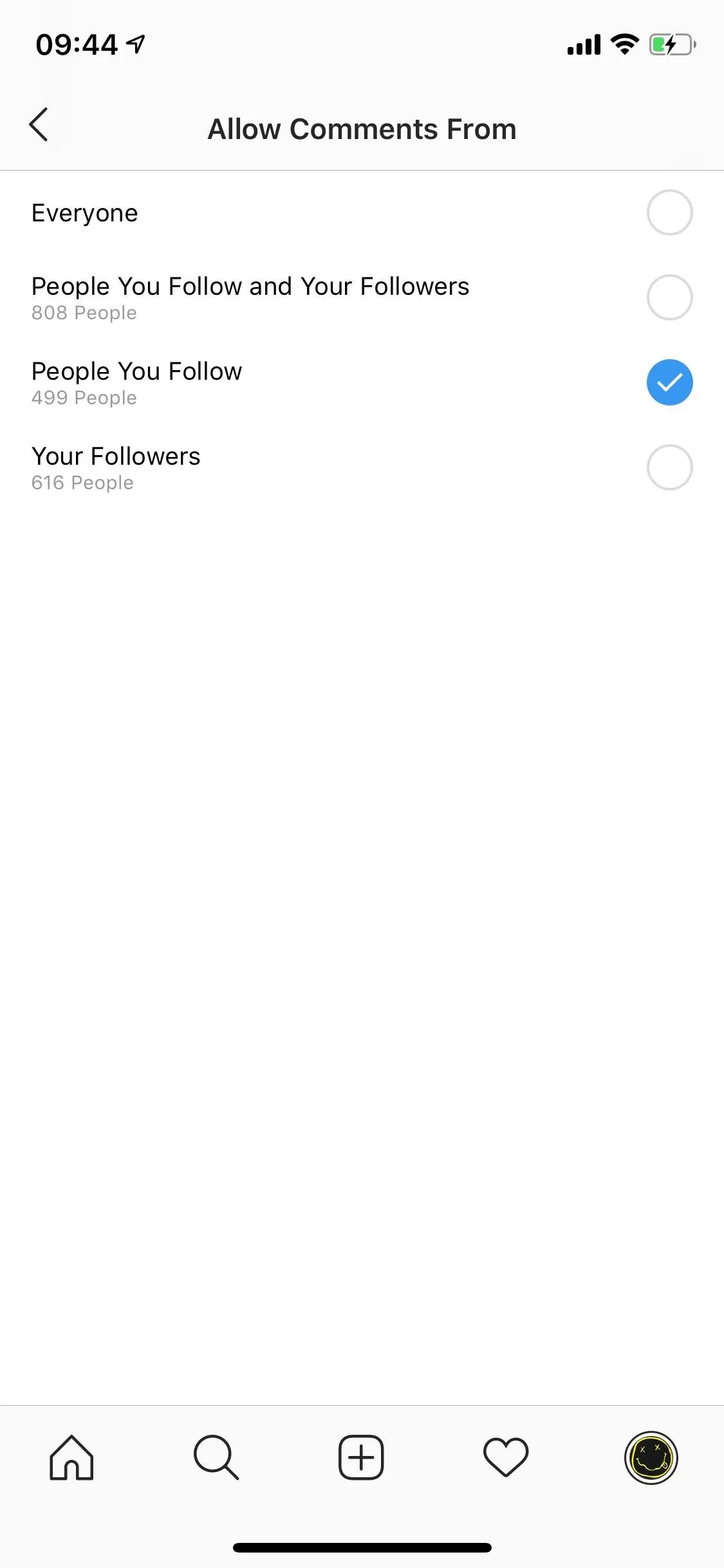Switch to the Search tab

(x=216, y=1457)
